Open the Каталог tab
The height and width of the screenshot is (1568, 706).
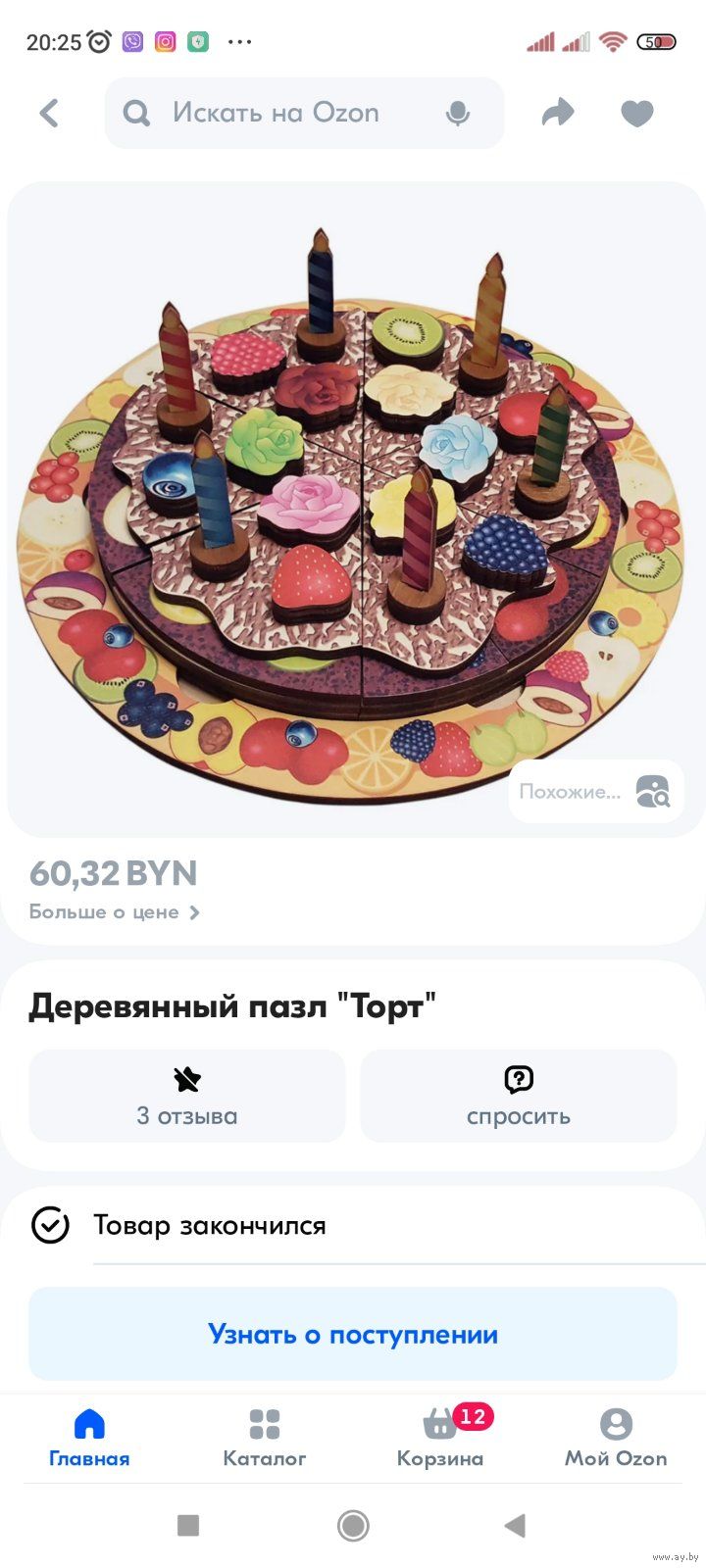[265, 1438]
